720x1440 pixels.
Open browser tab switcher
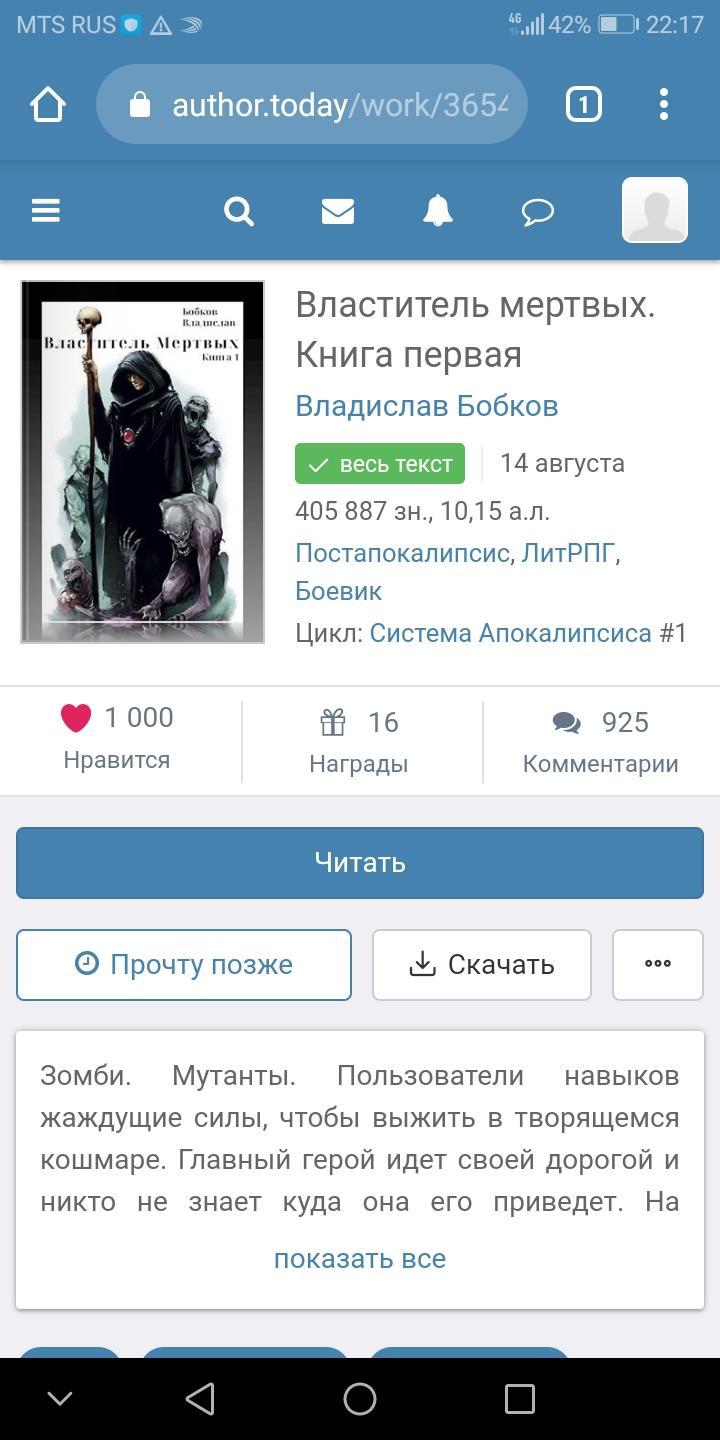584,105
